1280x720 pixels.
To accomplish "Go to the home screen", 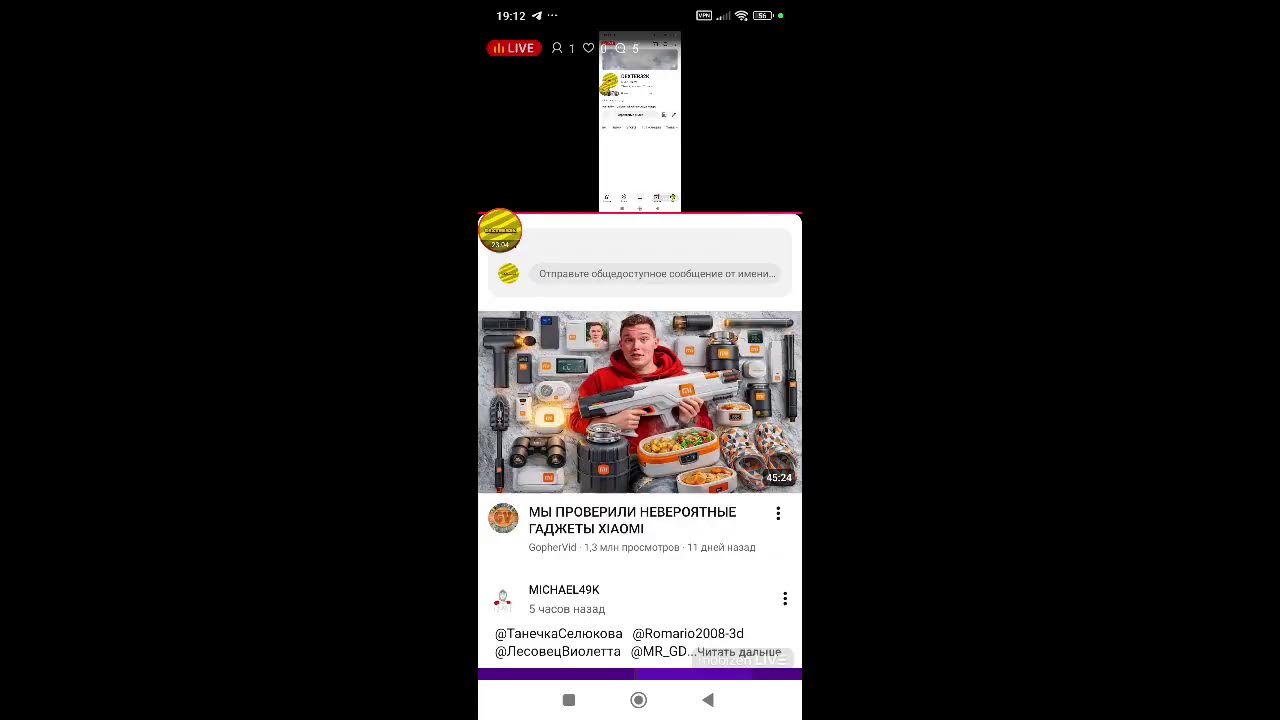I will pyautogui.click(x=638, y=700).
